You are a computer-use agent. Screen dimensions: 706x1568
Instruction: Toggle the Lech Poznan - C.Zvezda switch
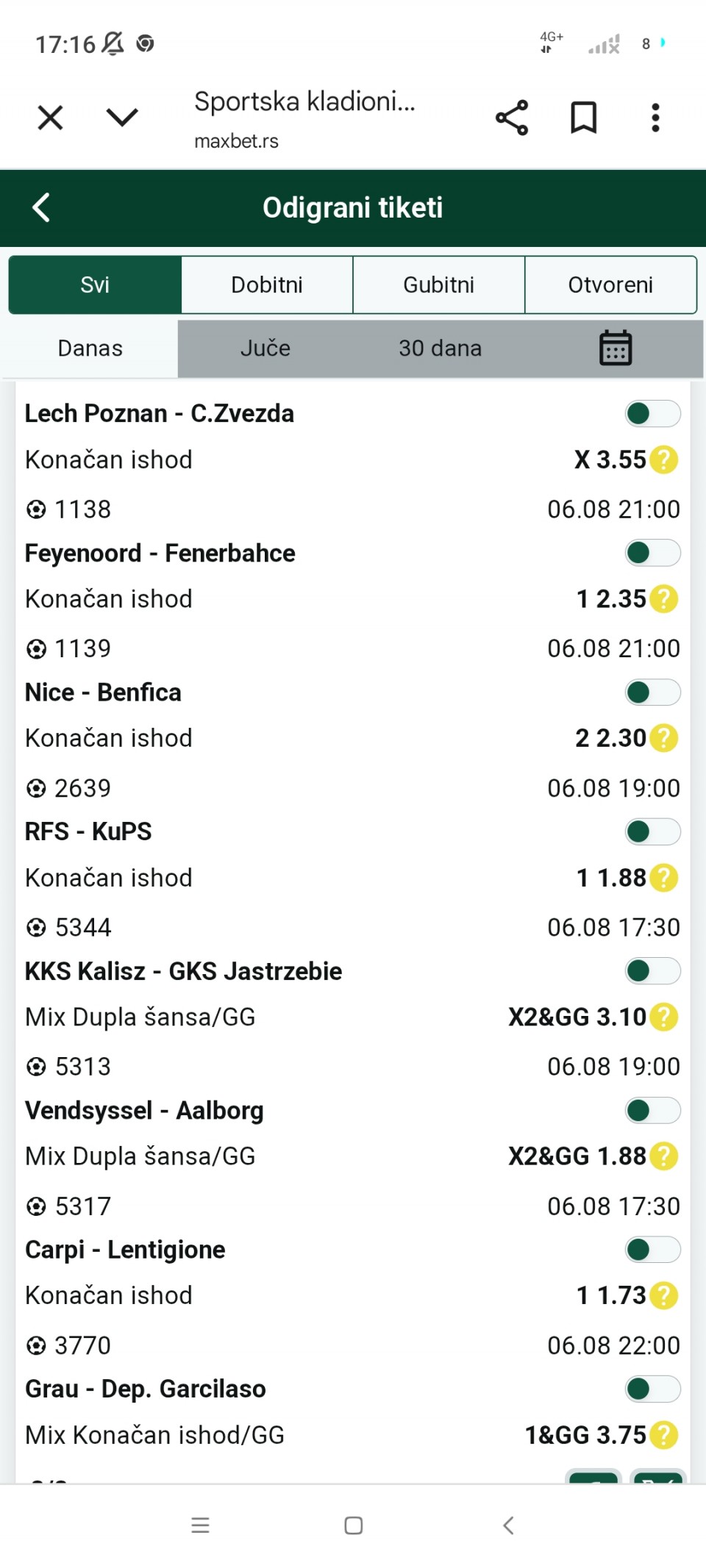(652, 413)
